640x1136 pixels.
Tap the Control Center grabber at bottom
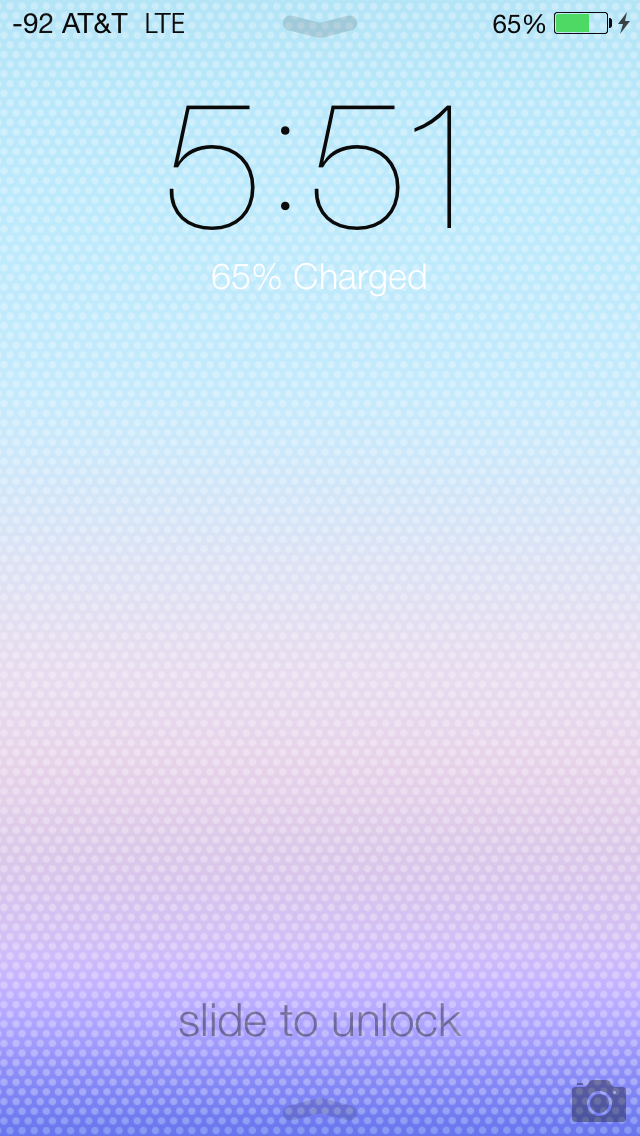320,1109
